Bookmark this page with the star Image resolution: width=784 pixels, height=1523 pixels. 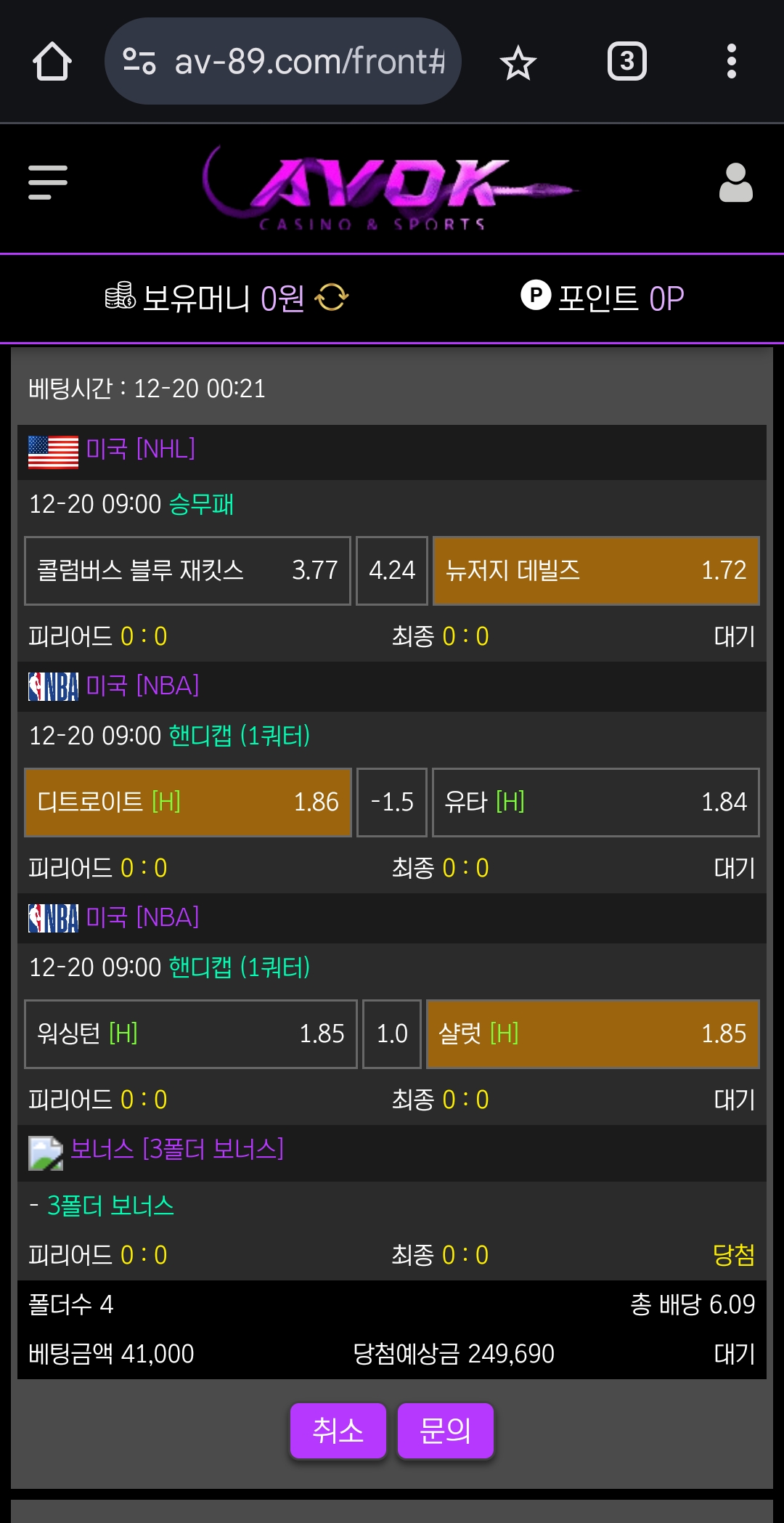(x=518, y=62)
